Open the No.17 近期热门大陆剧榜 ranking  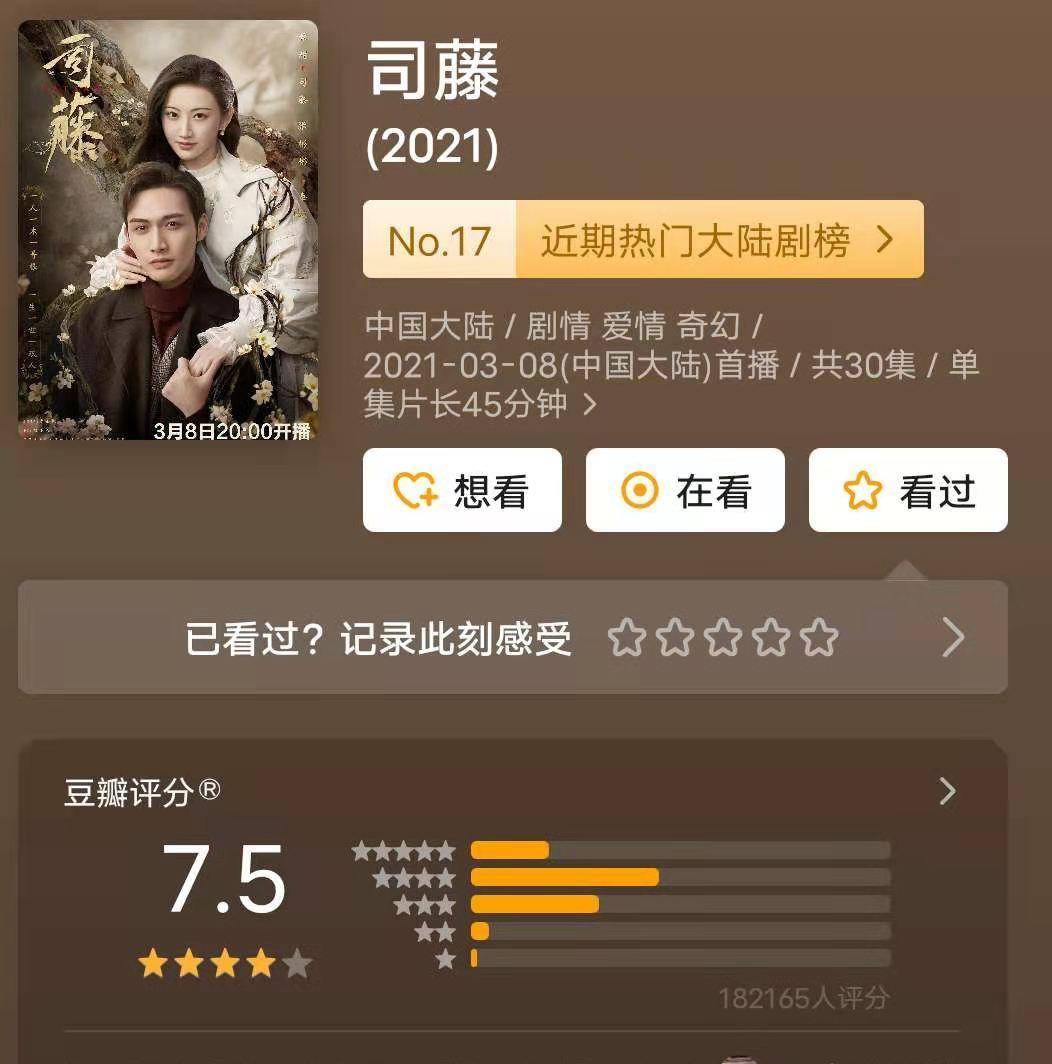click(643, 240)
